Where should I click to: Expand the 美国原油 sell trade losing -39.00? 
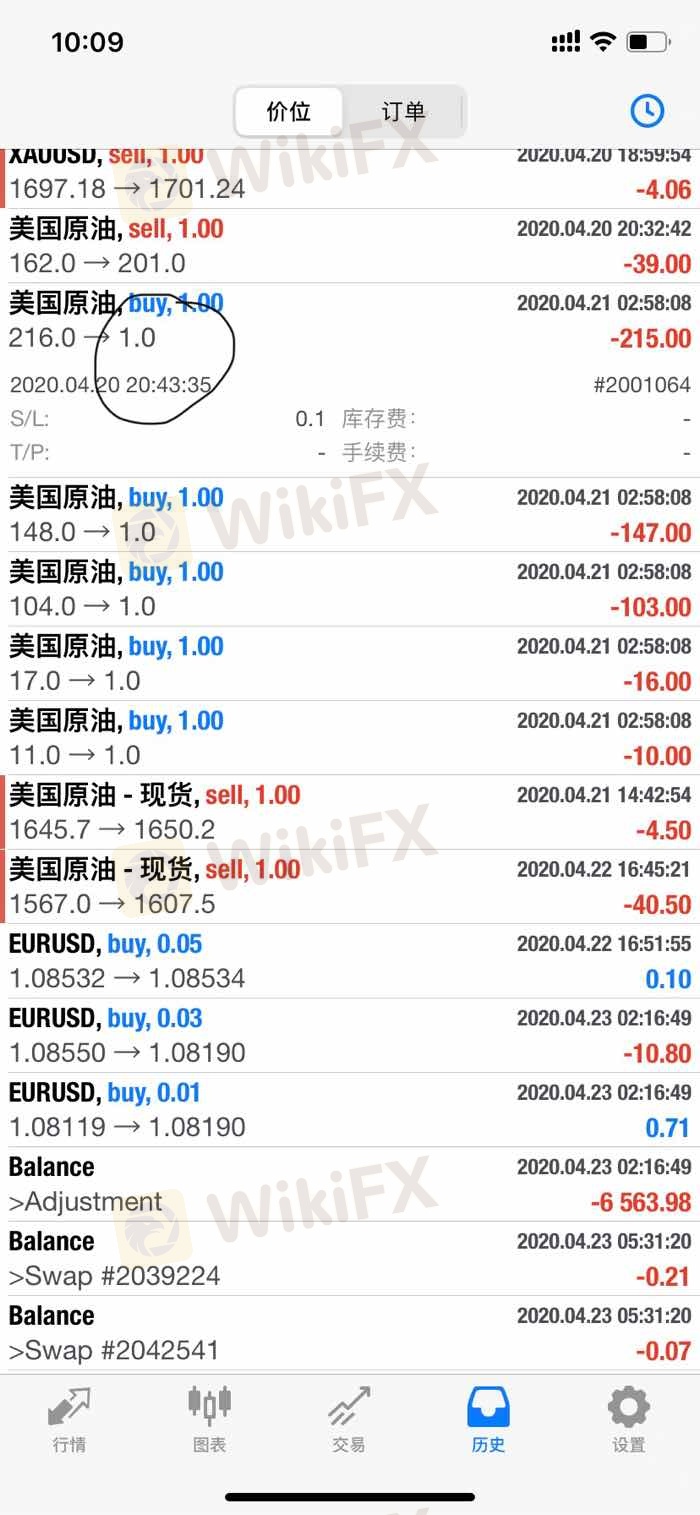350,246
